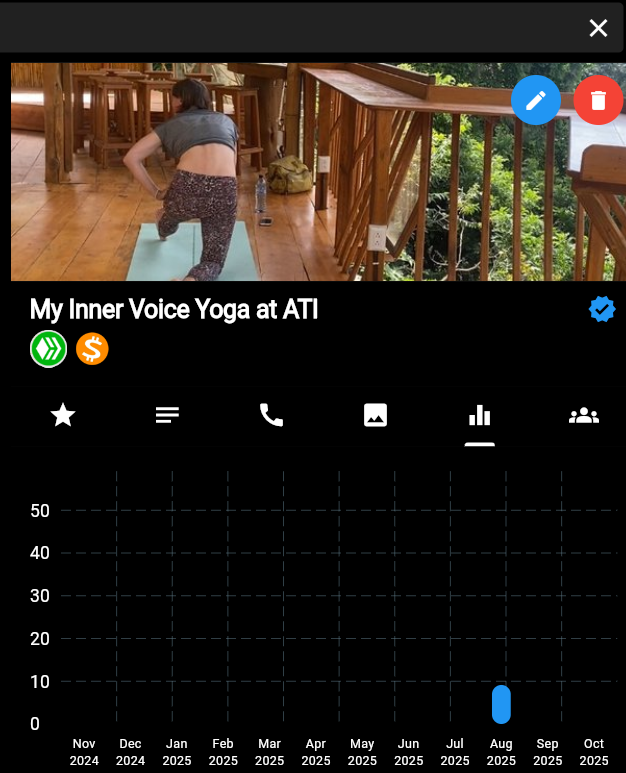Switch to the phone contact tab
The image size is (626, 773).
pos(271,415)
